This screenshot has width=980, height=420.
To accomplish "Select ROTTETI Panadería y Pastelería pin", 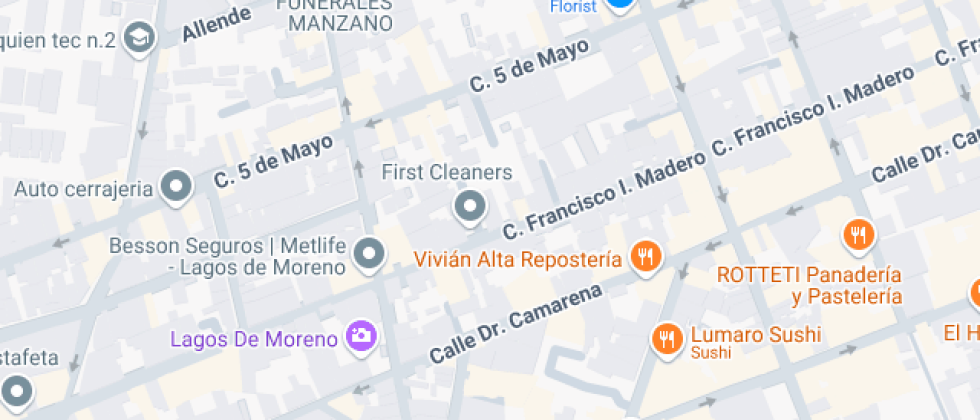I will tap(859, 236).
